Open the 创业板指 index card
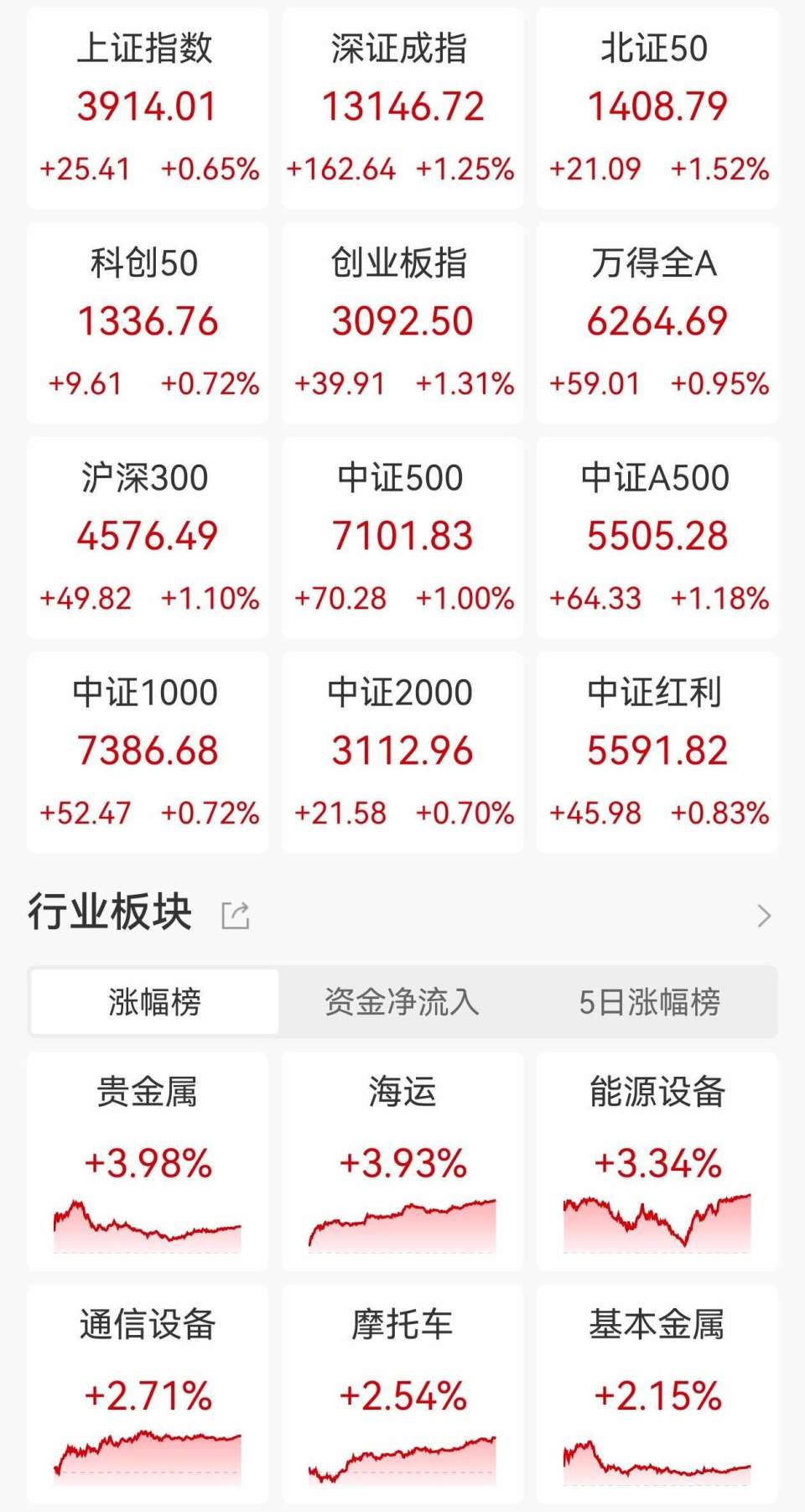The height and width of the screenshot is (1512, 805). 402,321
